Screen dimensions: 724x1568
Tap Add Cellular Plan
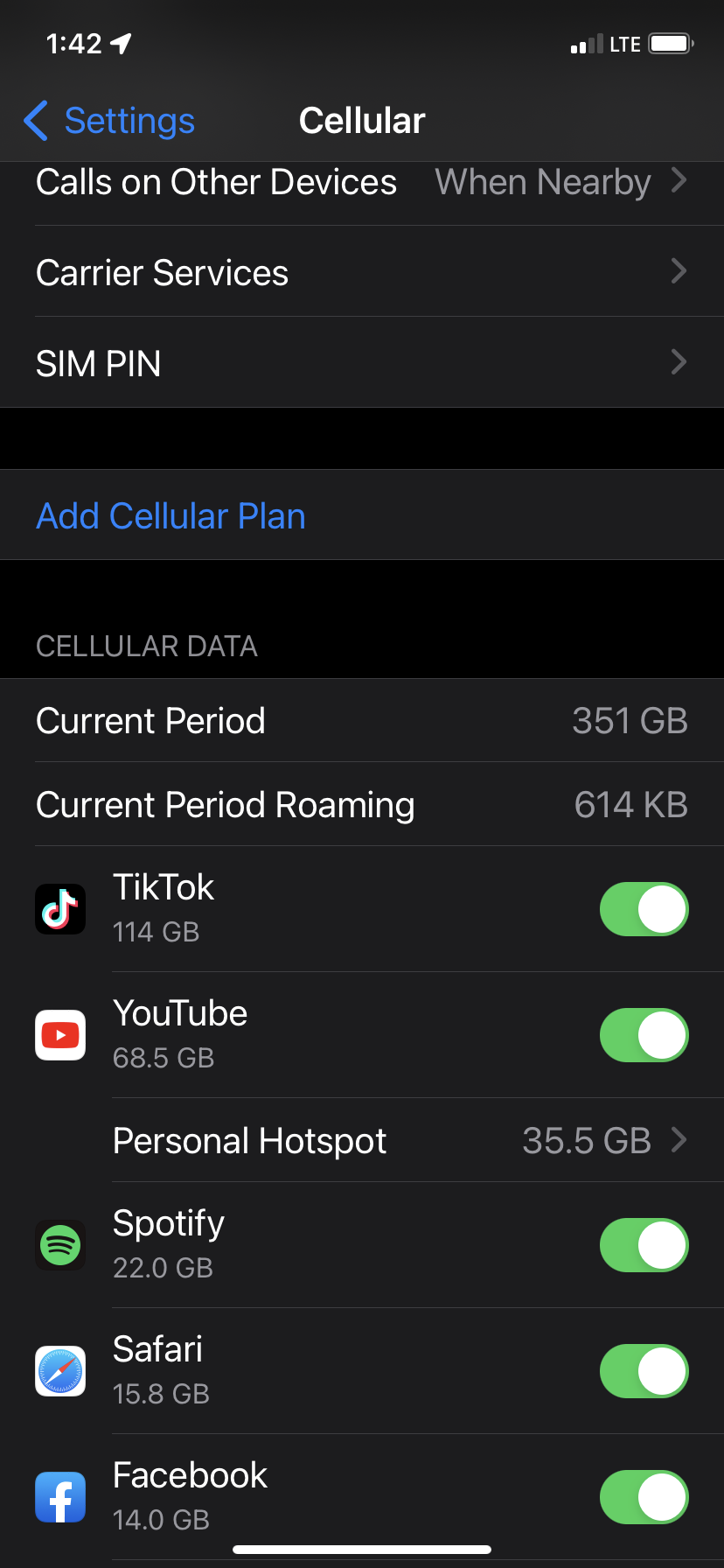[171, 515]
